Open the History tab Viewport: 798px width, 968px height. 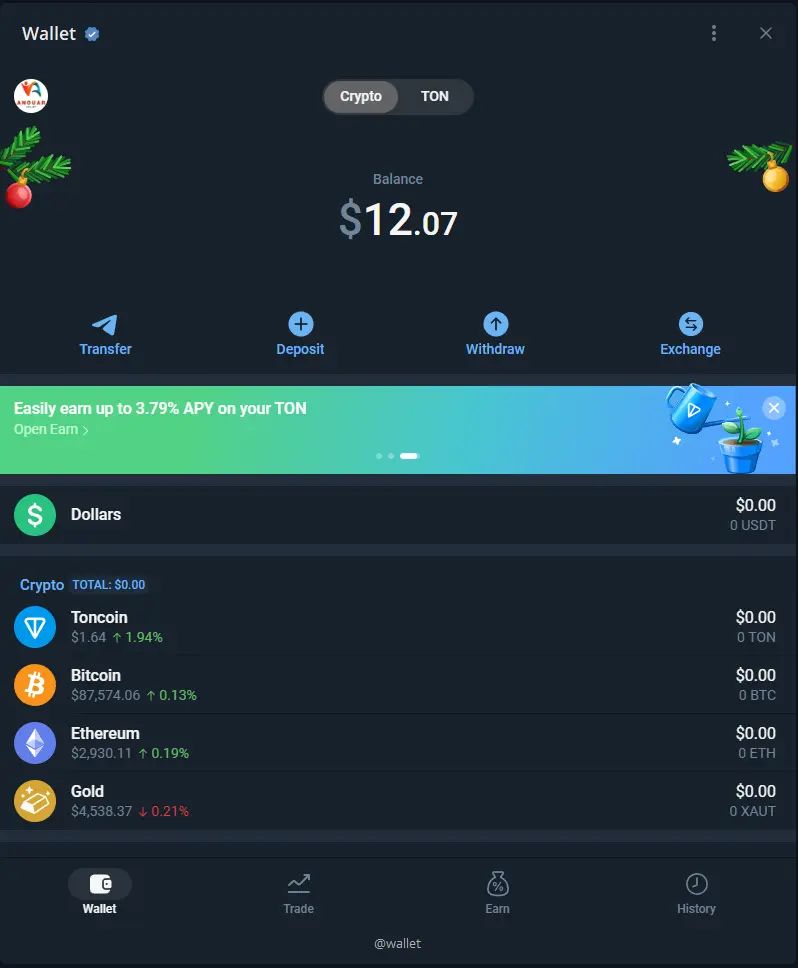coord(696,893)
